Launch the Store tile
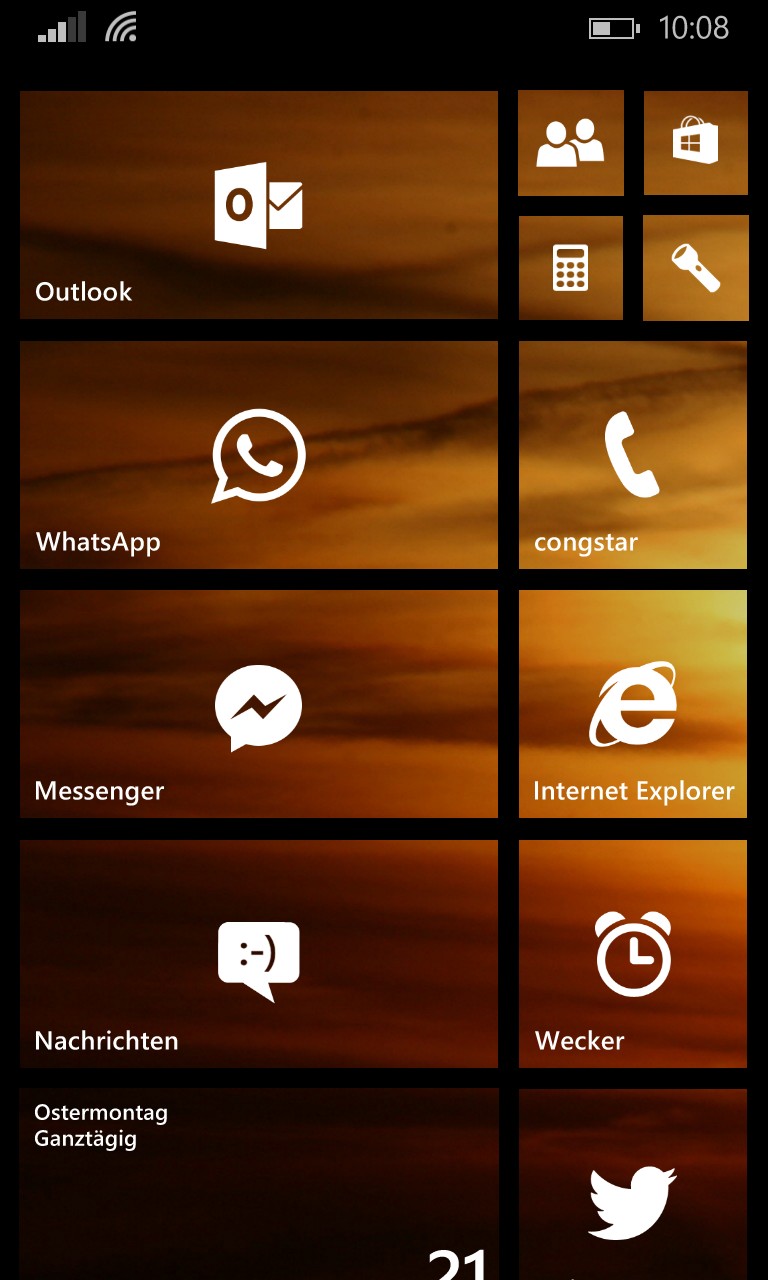This screenshot has height=1280, width=768. point(695,143)
